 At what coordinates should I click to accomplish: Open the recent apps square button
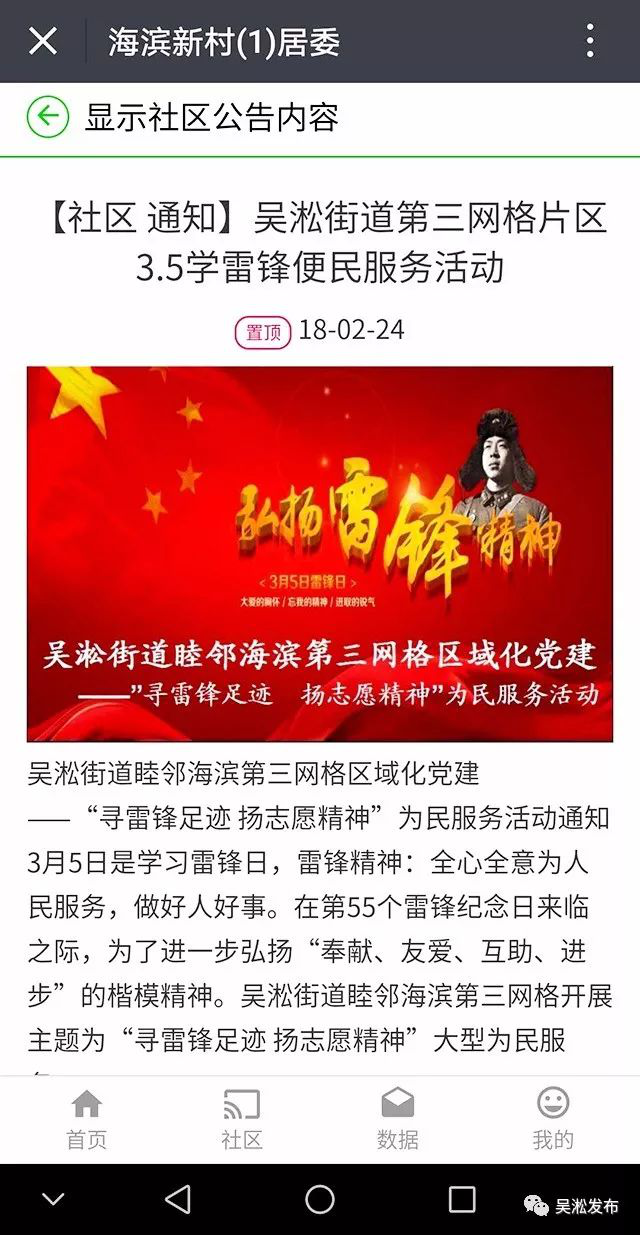(x=462, y=1198)
